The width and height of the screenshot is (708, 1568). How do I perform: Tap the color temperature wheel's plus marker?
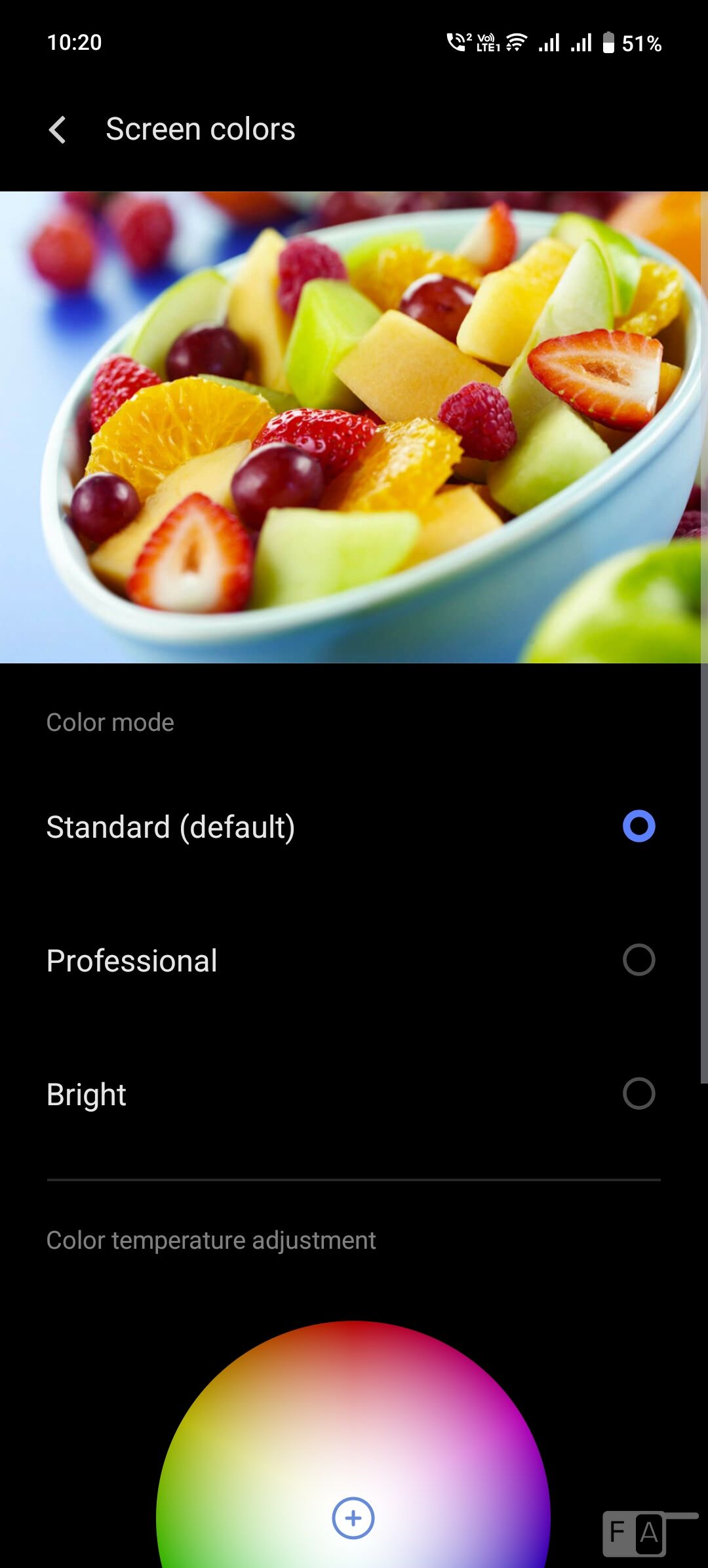pyautogui.click(x=353, y=1518)
